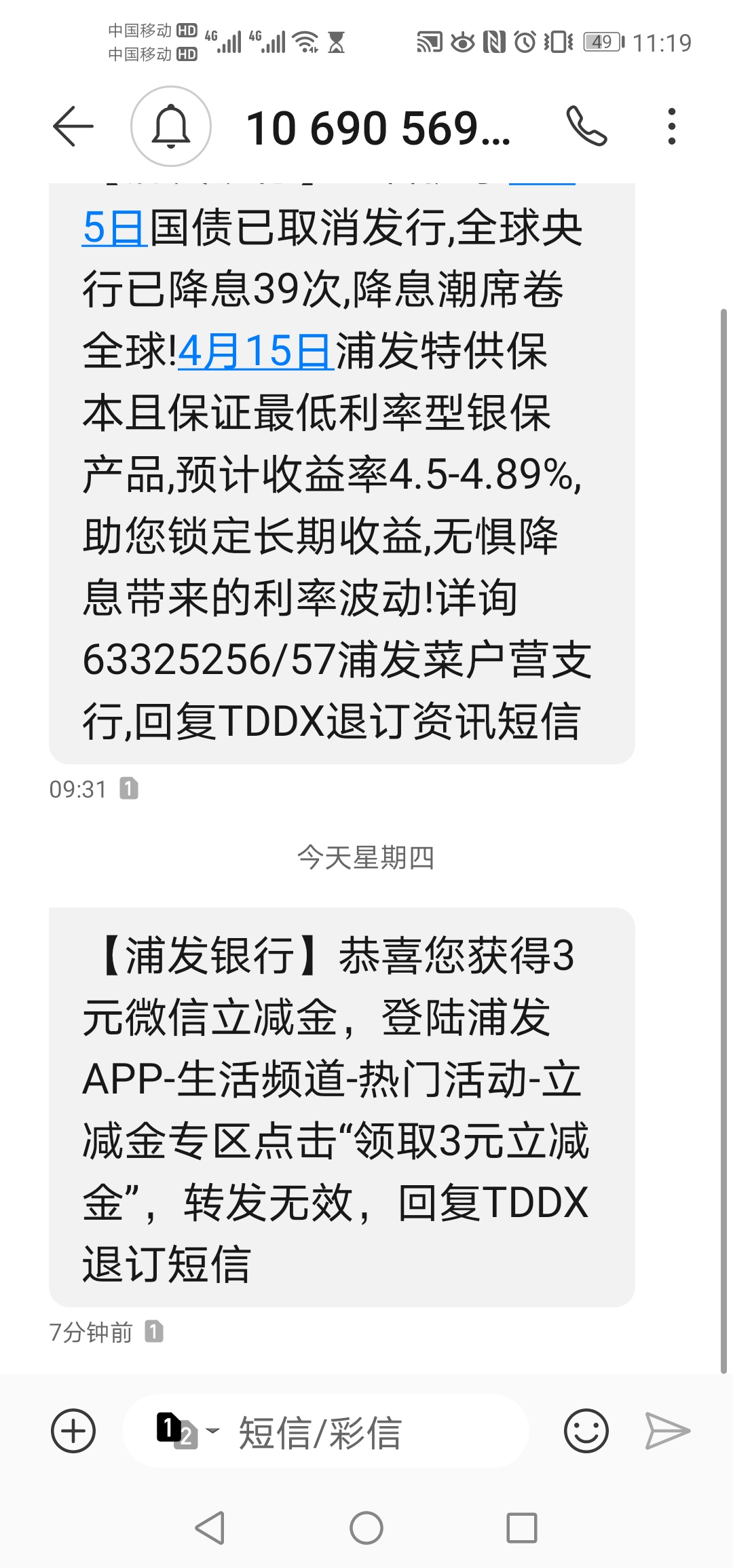Open the linked date 4月15日
733x1568 pixels.
pyautogui.click(x=255, y=352)
